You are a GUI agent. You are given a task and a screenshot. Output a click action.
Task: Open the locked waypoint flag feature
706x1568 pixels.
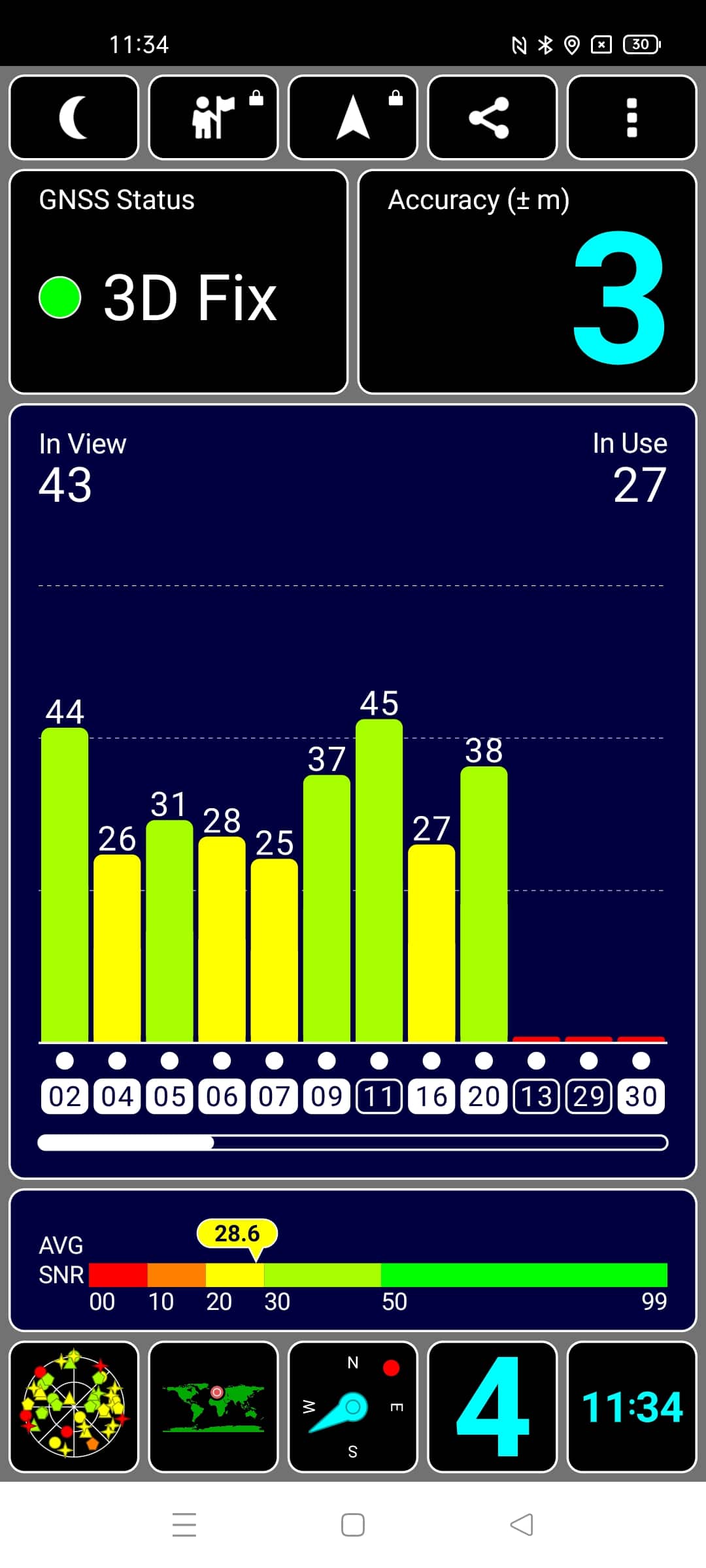click(x=214, y=118)
